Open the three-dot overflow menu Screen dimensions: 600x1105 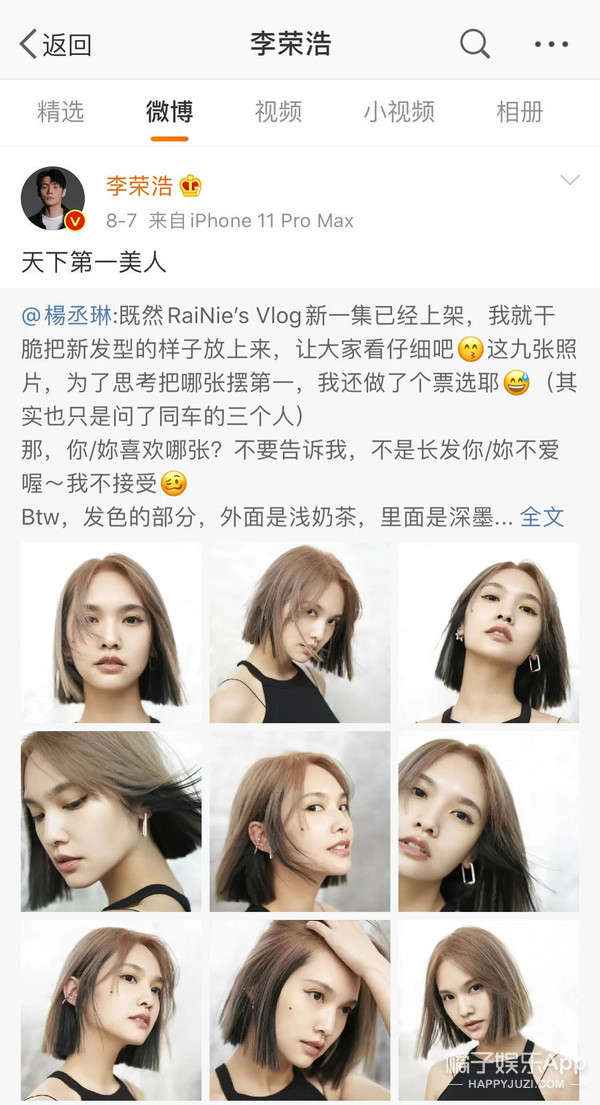(551, 44)
